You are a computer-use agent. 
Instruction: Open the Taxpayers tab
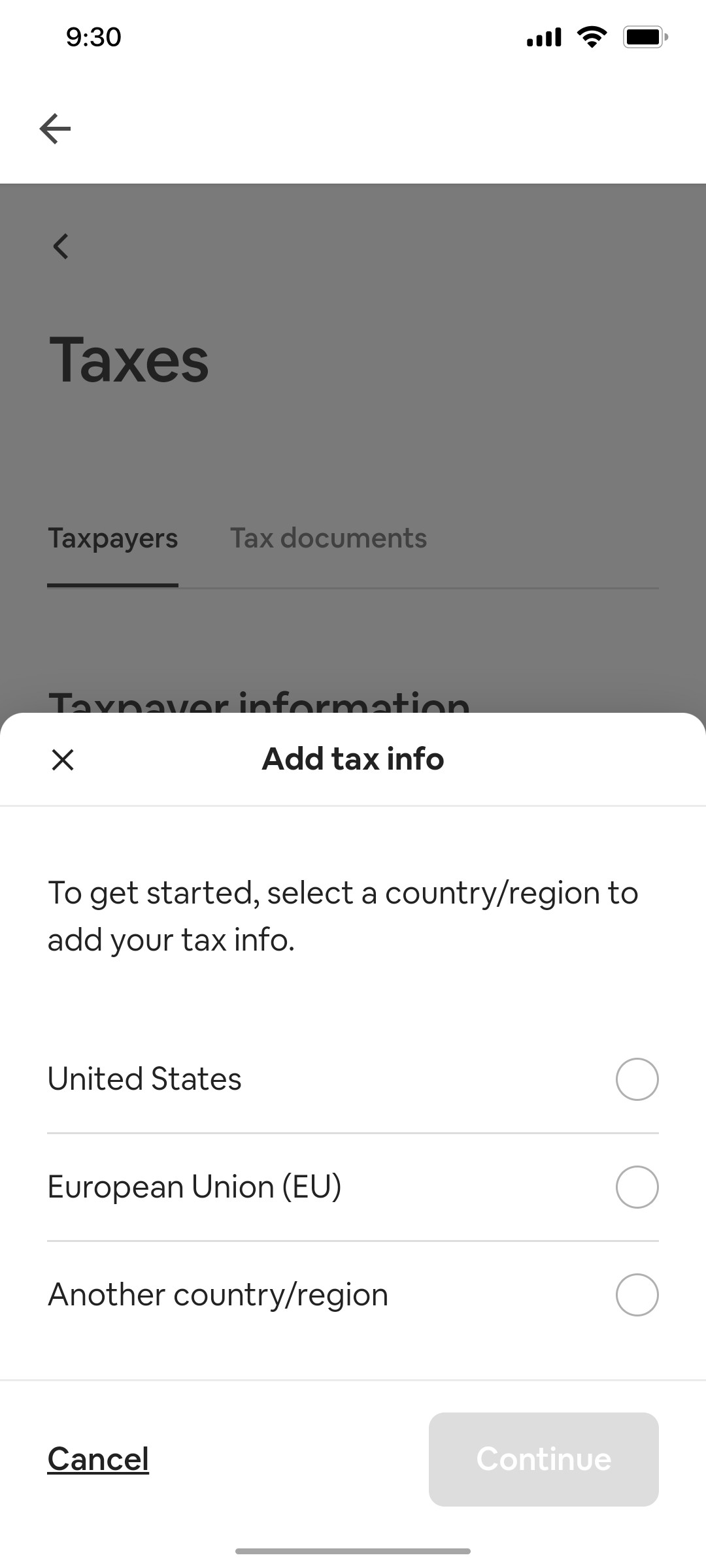coord(113,538)
